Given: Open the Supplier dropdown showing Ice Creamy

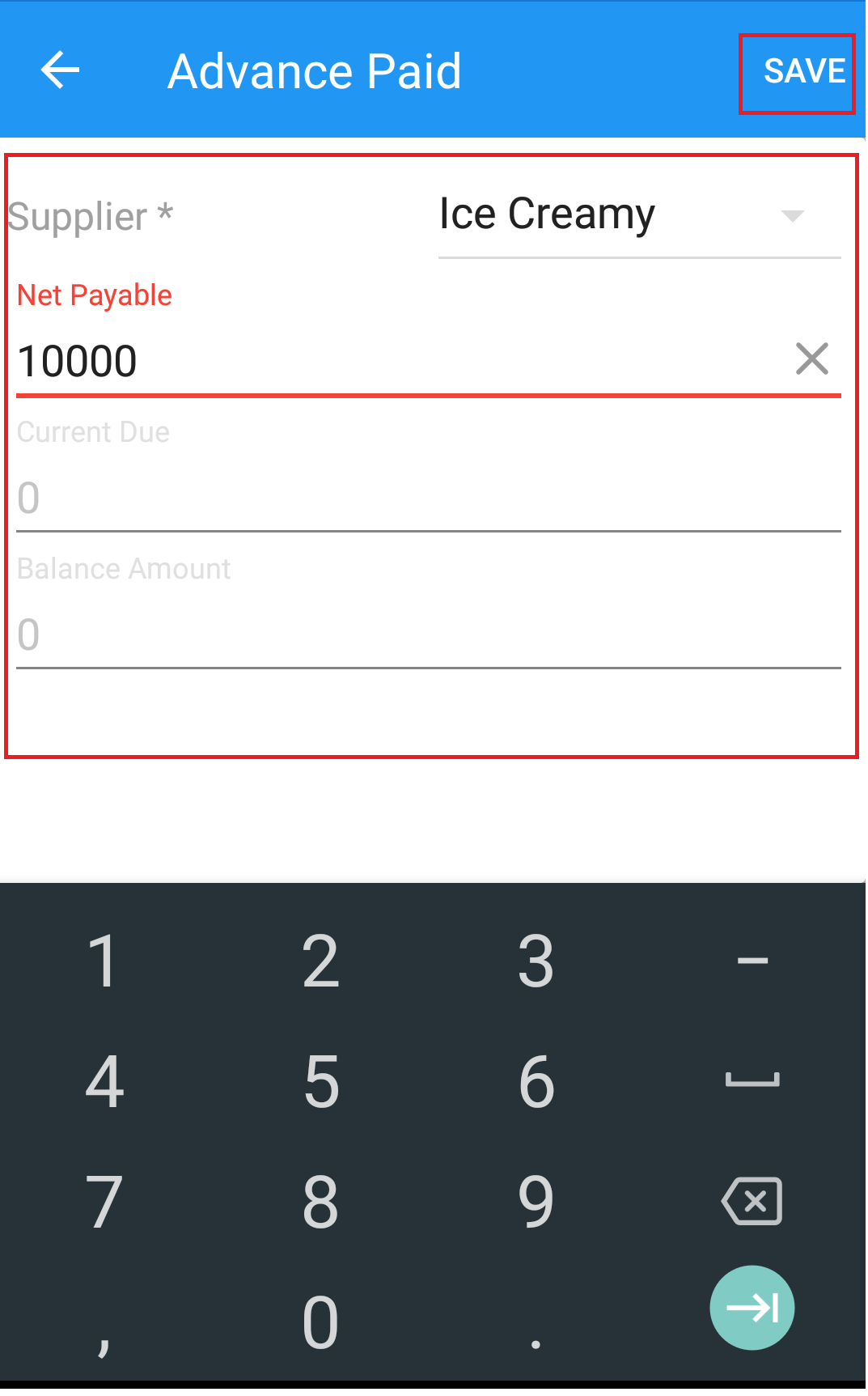Looking at the screenshot, I should [x=639, y=215].
